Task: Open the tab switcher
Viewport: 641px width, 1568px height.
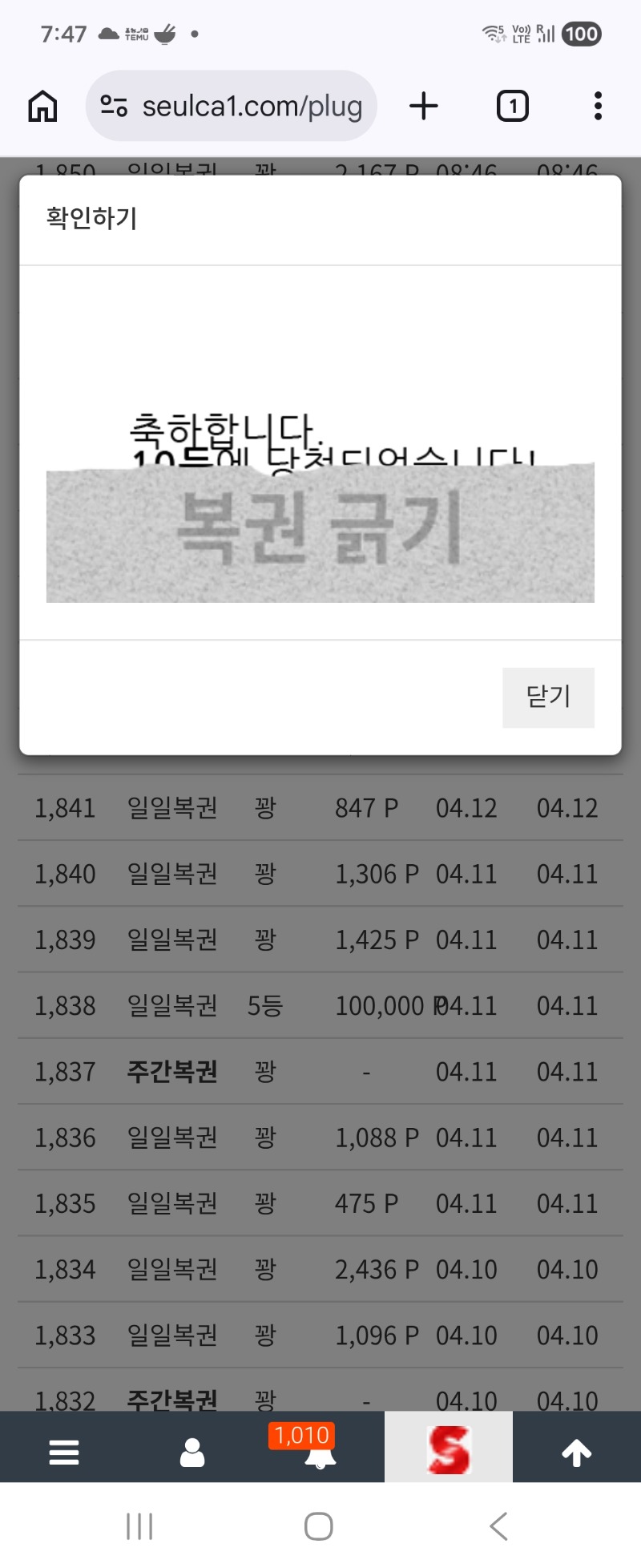Action: point(513,106)
